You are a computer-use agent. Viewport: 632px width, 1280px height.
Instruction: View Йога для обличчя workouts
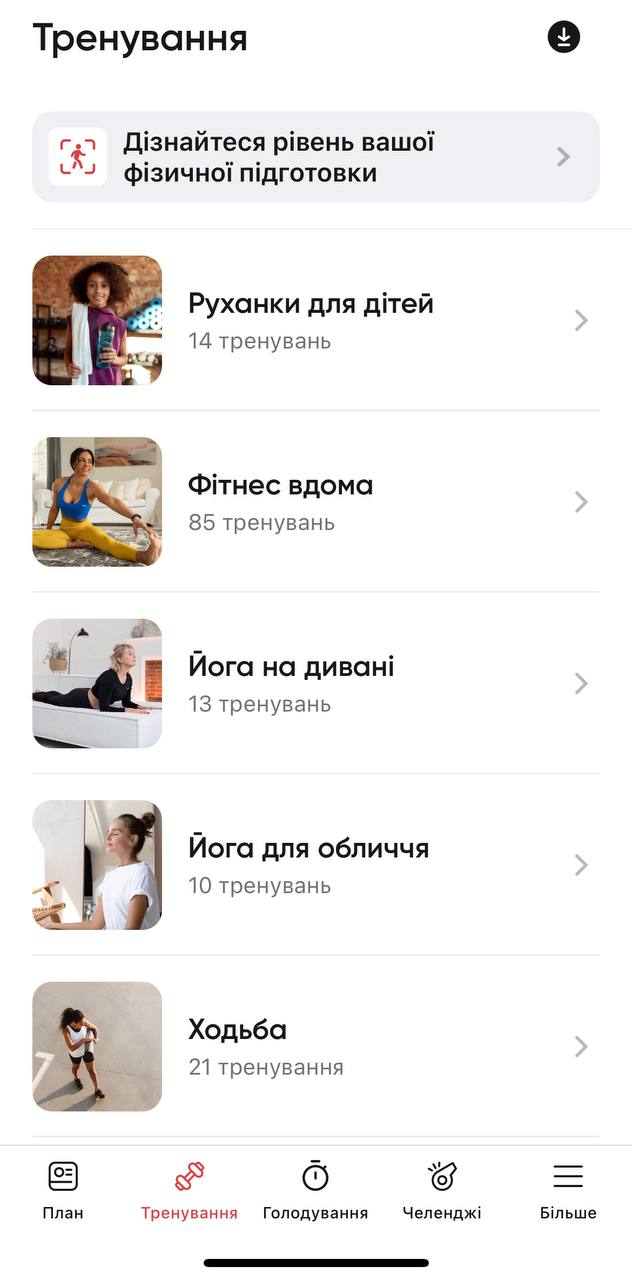[x=316, y=865]
